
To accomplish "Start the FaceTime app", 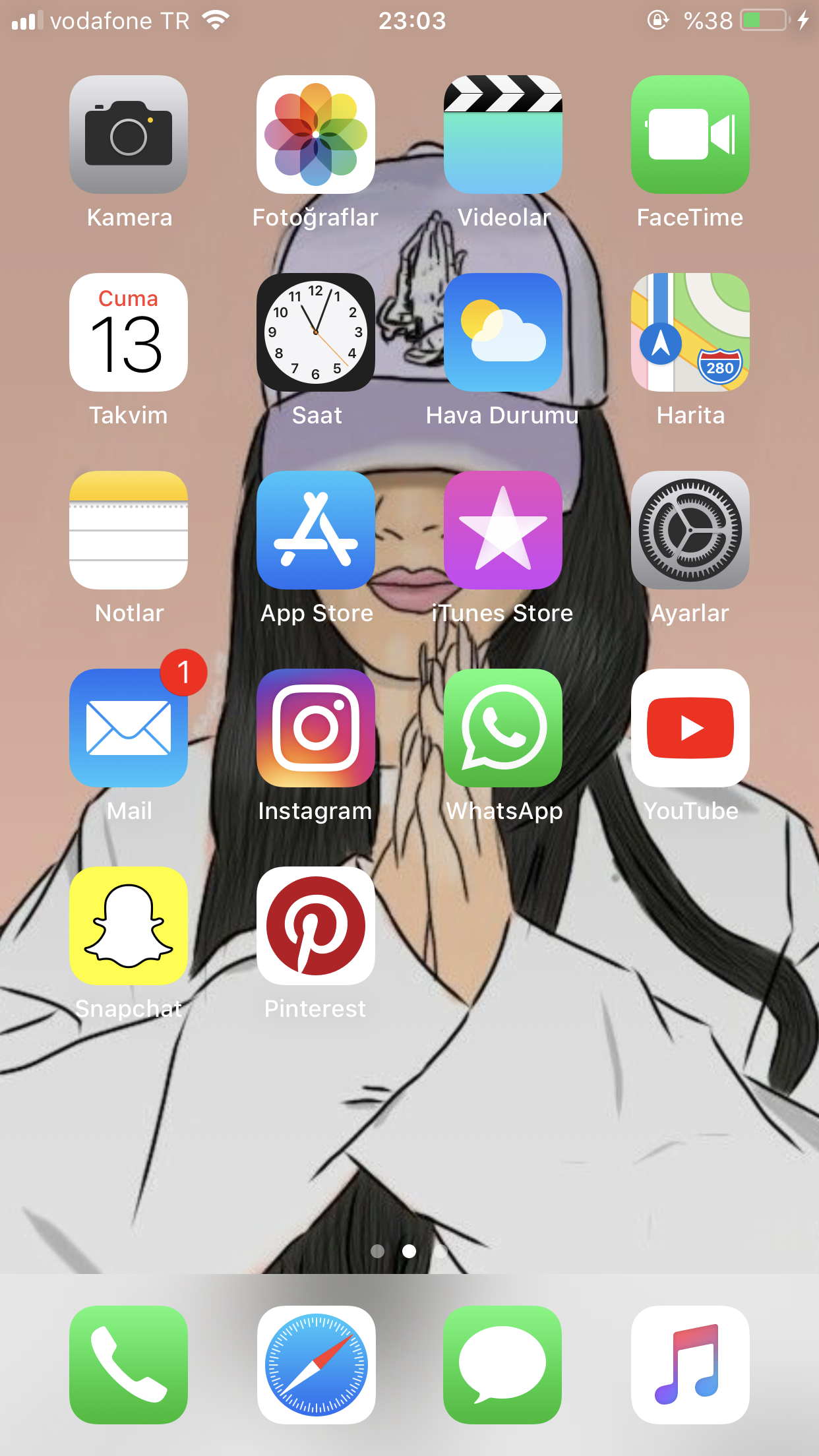I will click(x=690, y=135).
